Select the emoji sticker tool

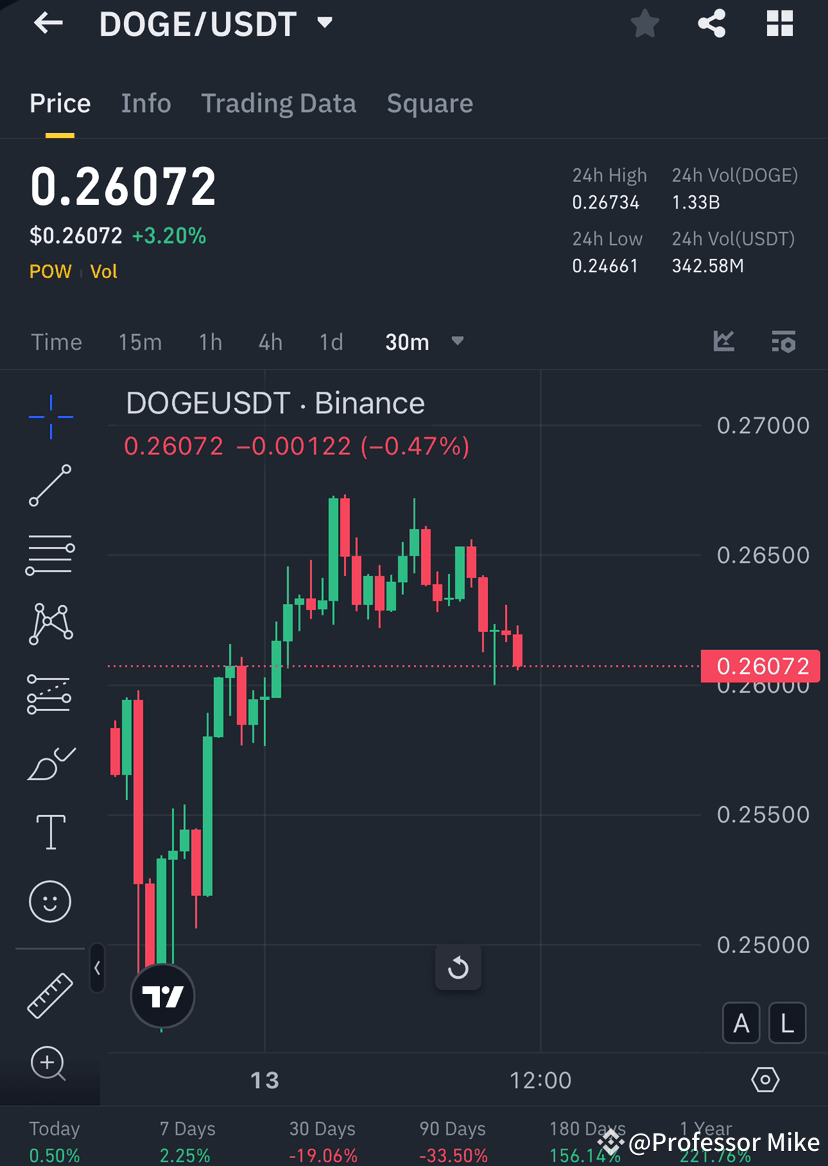pyautogui.click(x=50, y=900)
